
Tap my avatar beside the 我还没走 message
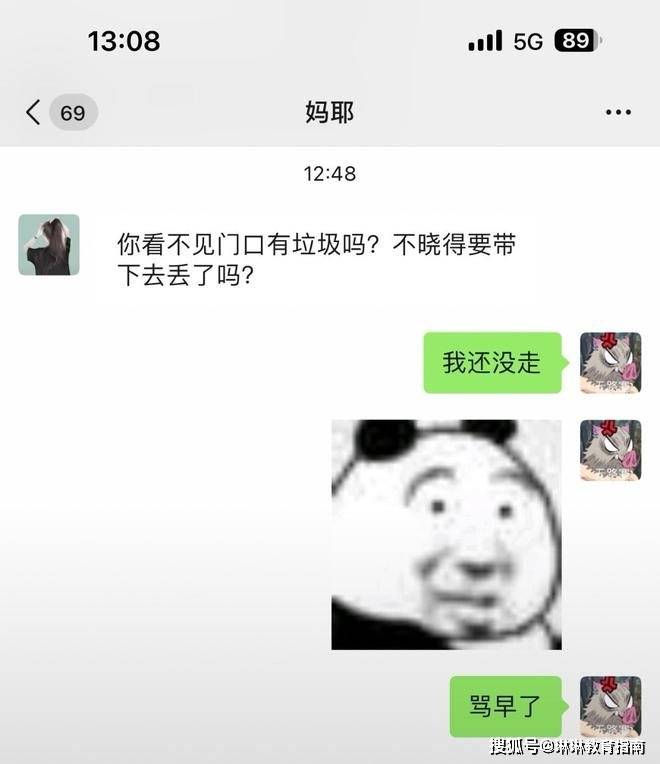610,362
